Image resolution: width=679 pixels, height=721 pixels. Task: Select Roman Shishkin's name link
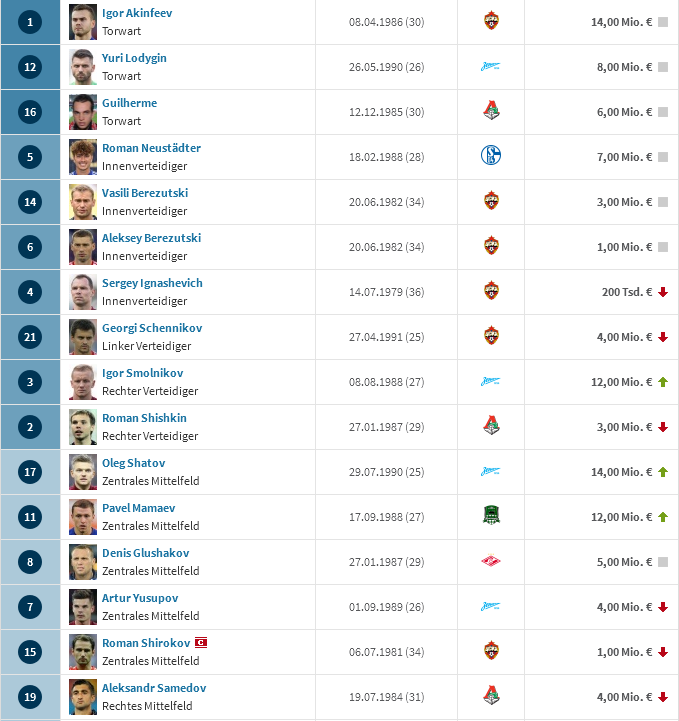(x=144, y=418)
